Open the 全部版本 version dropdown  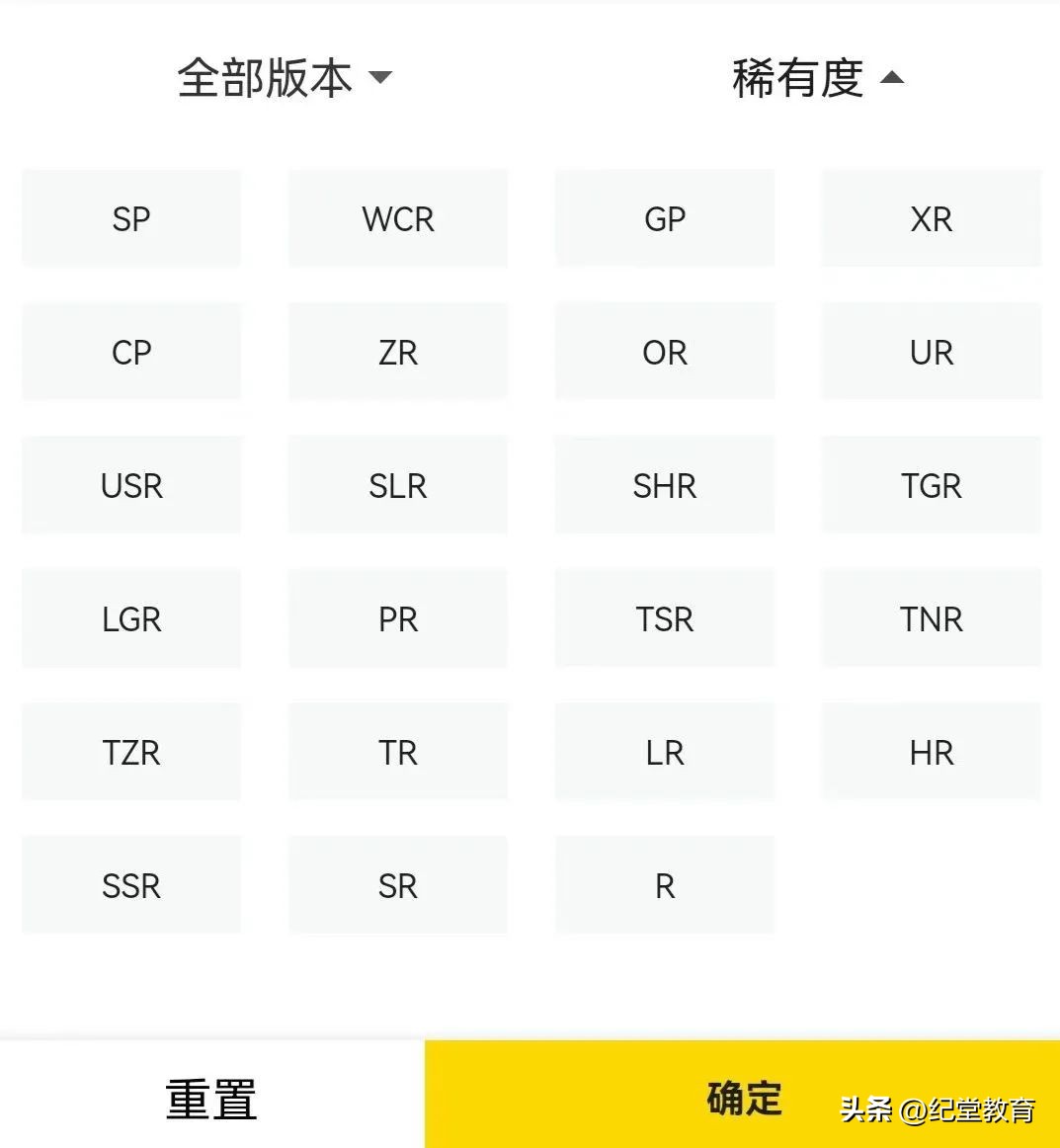tap(284, 77)
